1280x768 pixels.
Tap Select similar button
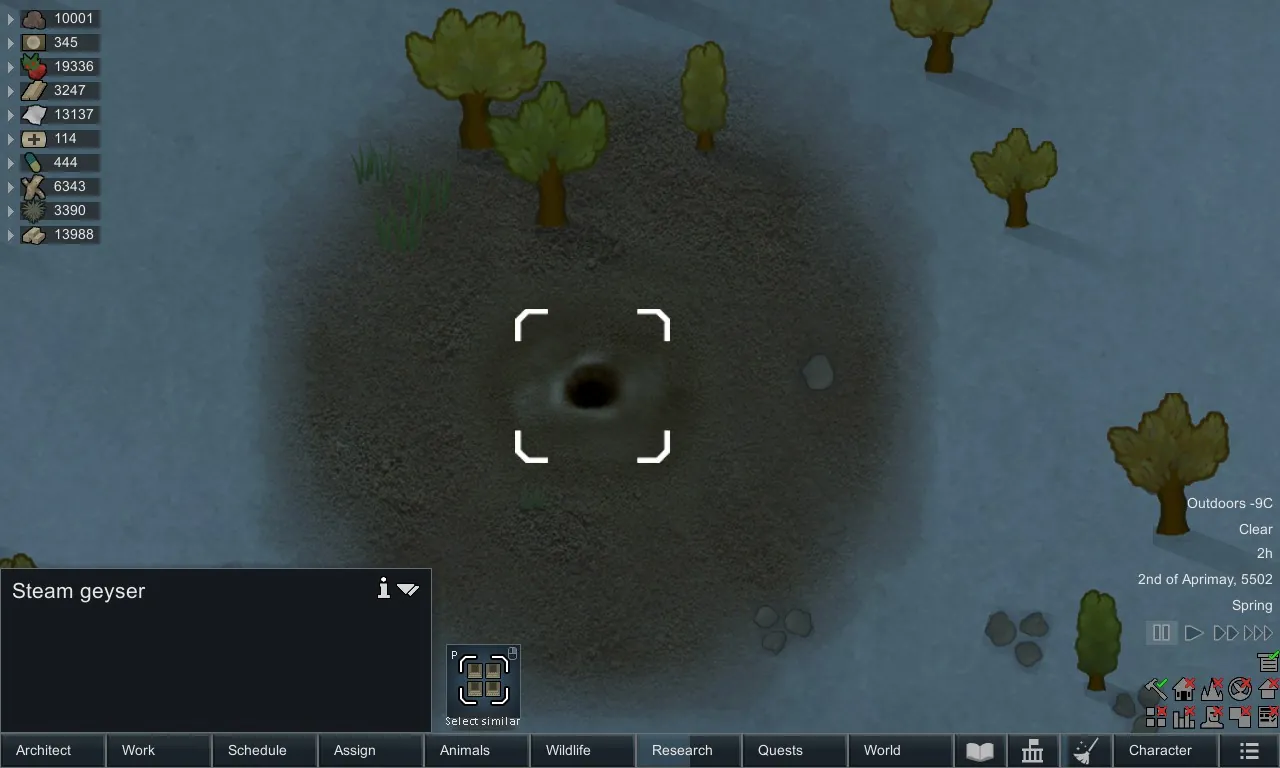(483, 681)
